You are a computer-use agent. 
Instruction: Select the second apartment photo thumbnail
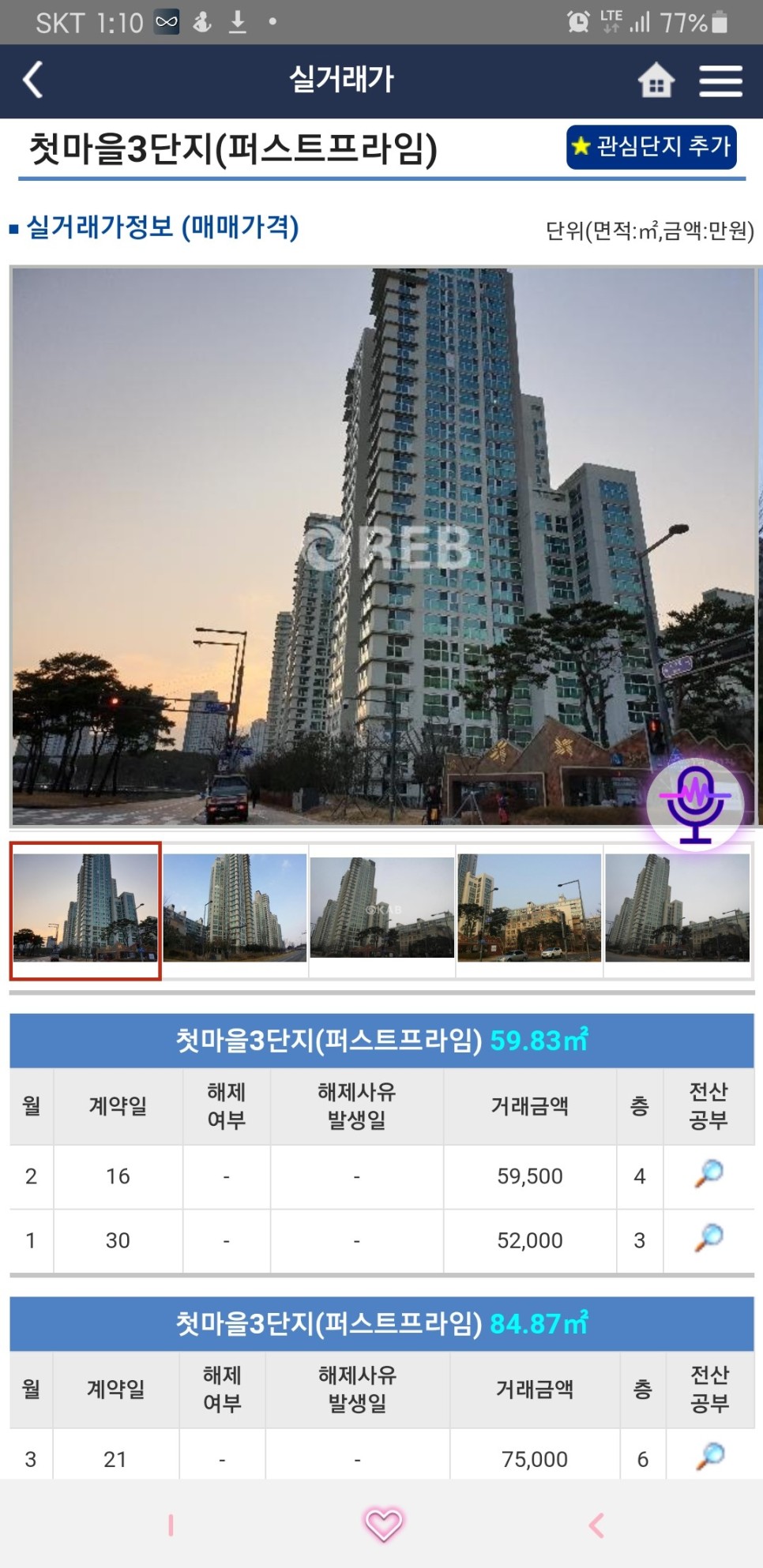tap(233, 912)
